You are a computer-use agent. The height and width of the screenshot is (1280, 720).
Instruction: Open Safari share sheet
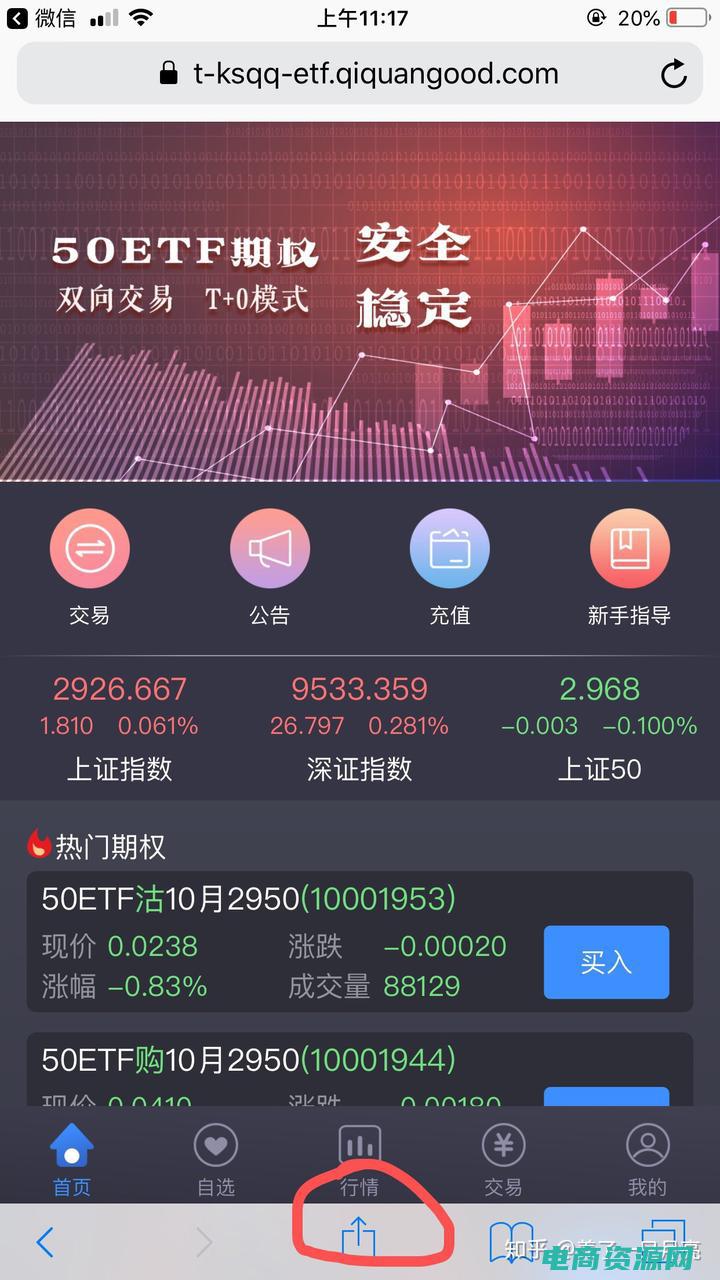[358, 1240]
